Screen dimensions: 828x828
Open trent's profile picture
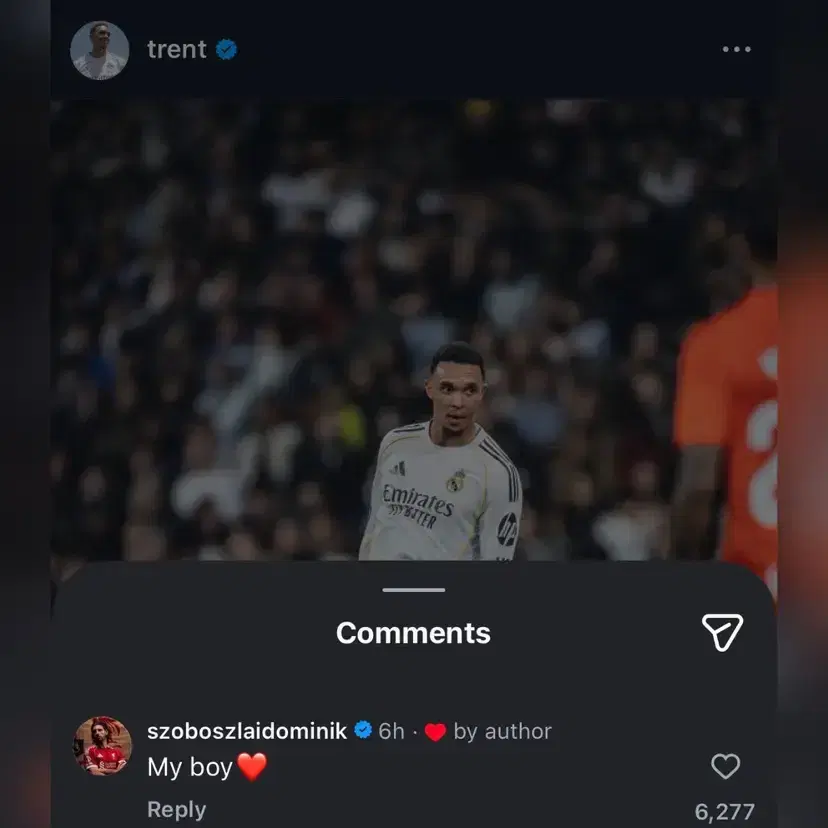pyautogui.click(x=99, y=50)
